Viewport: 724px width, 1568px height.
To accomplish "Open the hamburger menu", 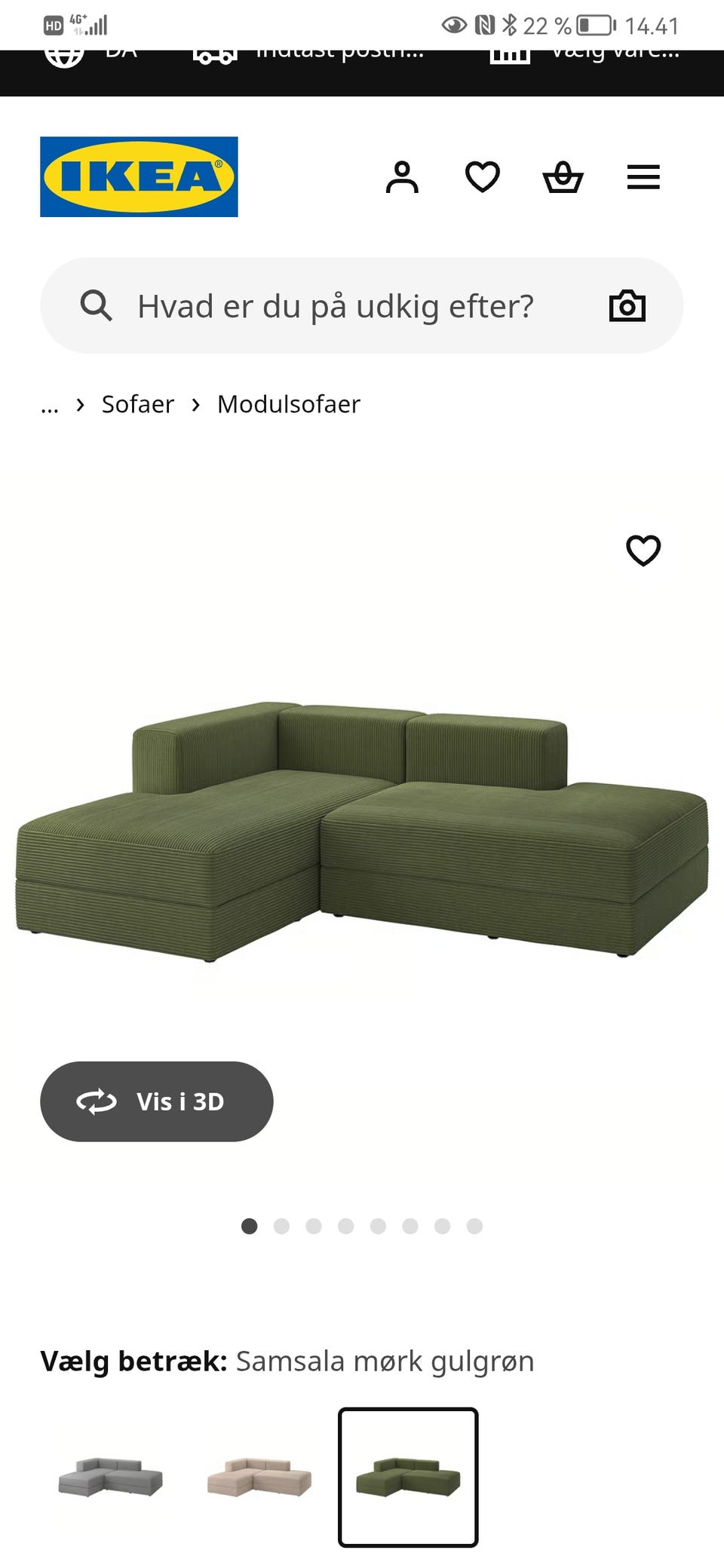I will 643,177.
